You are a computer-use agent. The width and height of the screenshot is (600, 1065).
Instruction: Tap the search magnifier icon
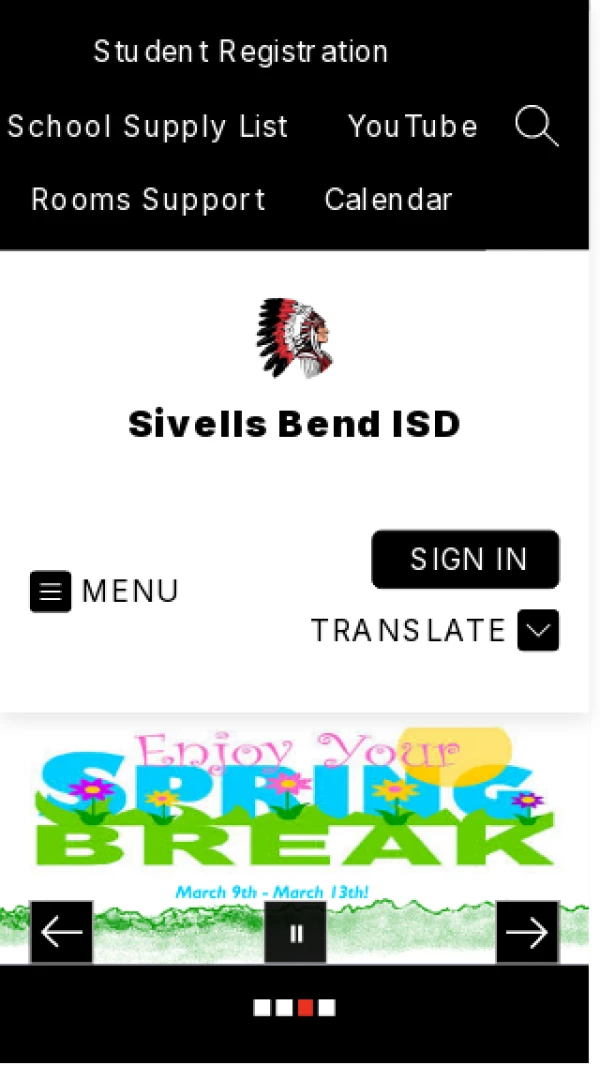pos(536,127)
